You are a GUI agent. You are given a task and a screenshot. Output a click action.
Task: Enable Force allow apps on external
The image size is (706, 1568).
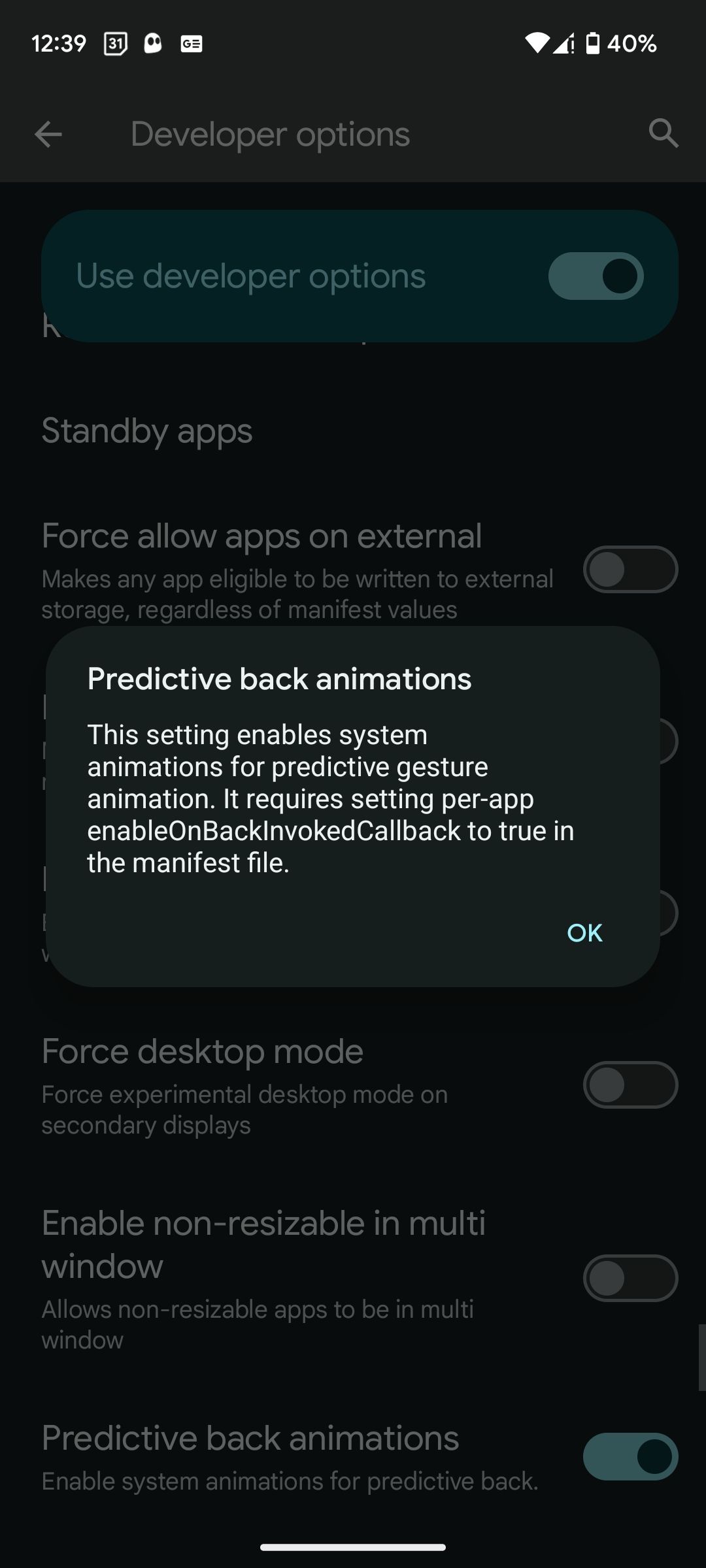(x=630, y=569)
